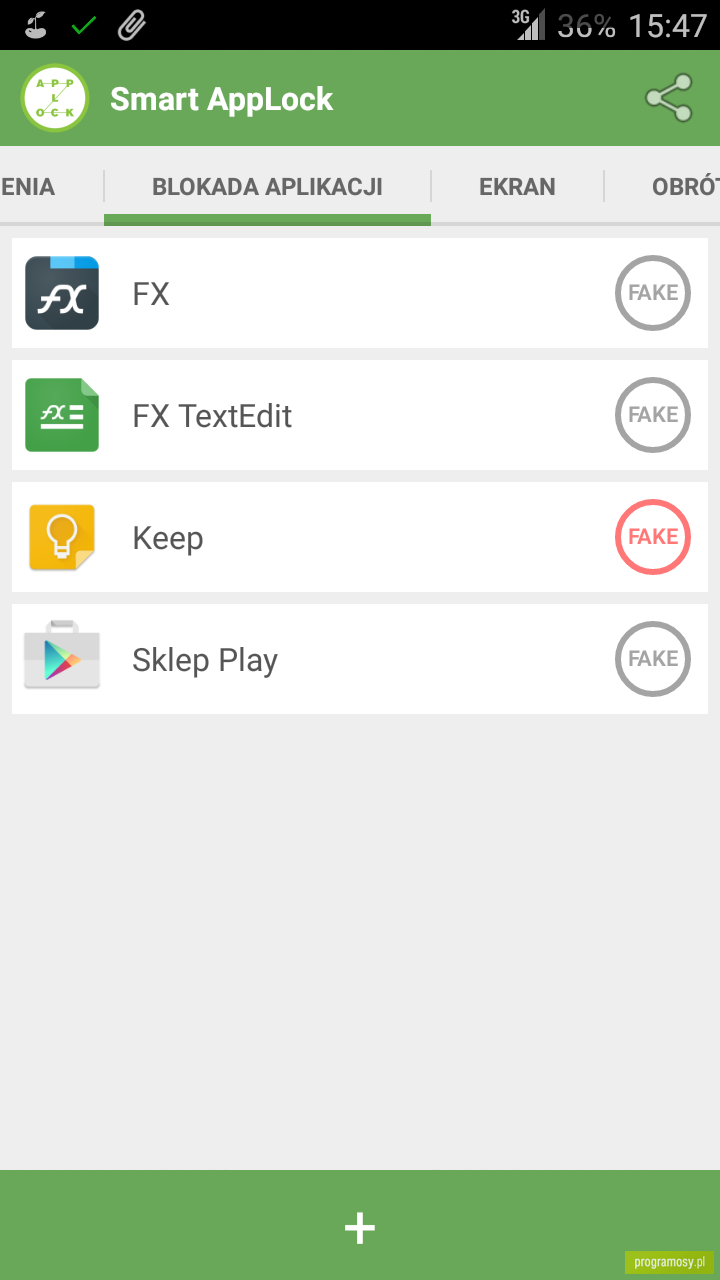Image resolution: width=720 pixels, height=1280 pixels.
Task: Share Smart AppLock via the share icon
Action: point(668,98)
